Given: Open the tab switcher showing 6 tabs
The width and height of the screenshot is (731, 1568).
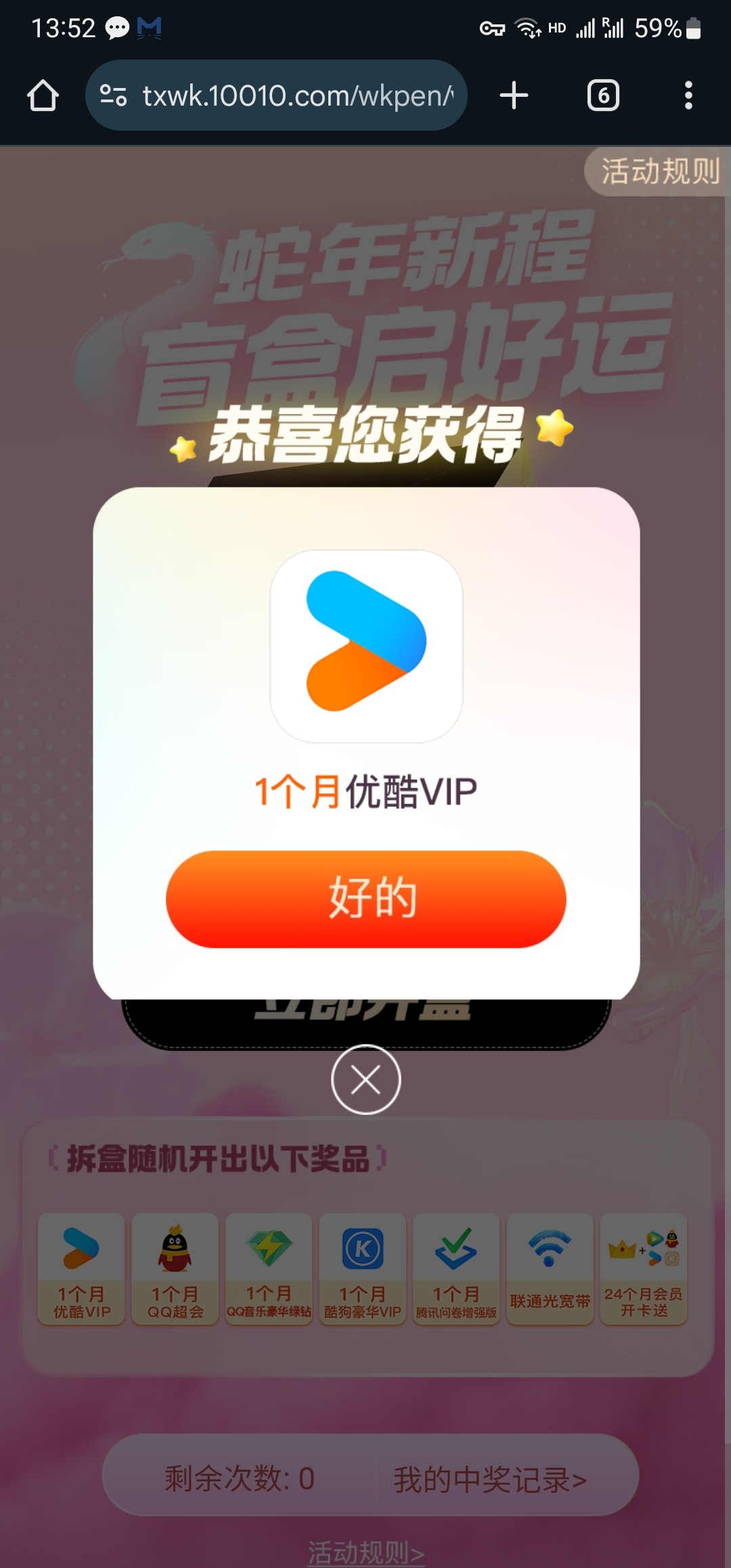Looking at the screenshot, I should pyautogui.click(x=602, y=95).
